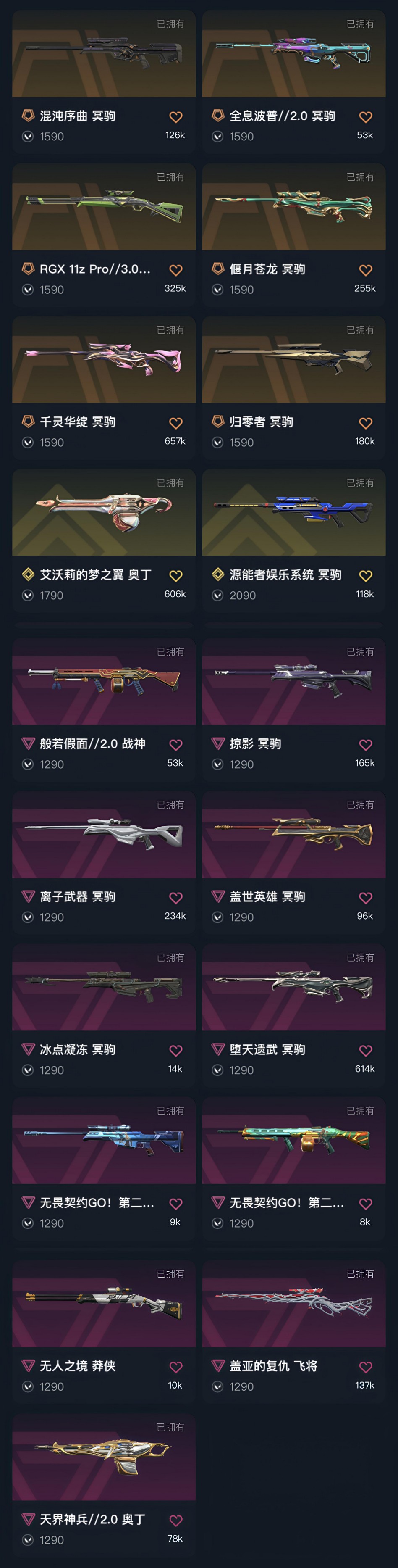Like the 盖亚的复仇 飞将 skin
This screenshot has height=1568, width=398.
point(365,1367)
